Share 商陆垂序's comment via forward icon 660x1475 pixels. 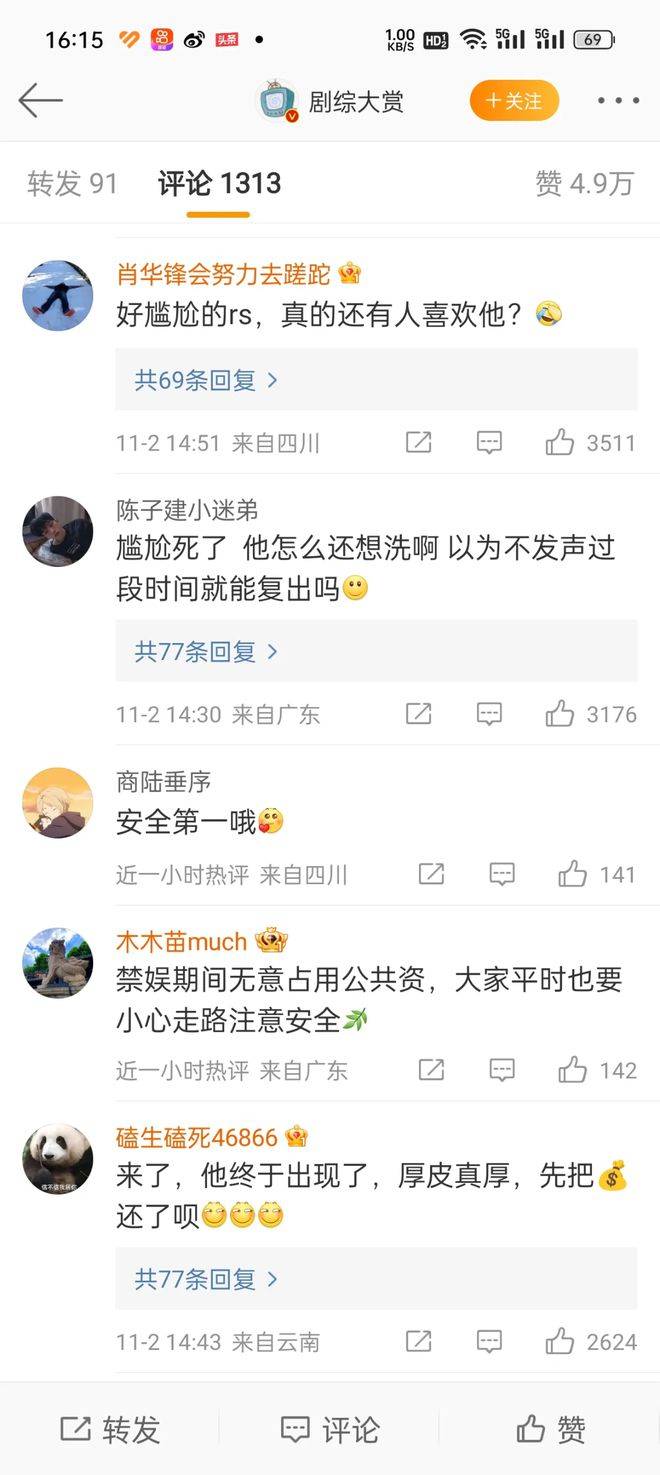click(x=431, y=874)
